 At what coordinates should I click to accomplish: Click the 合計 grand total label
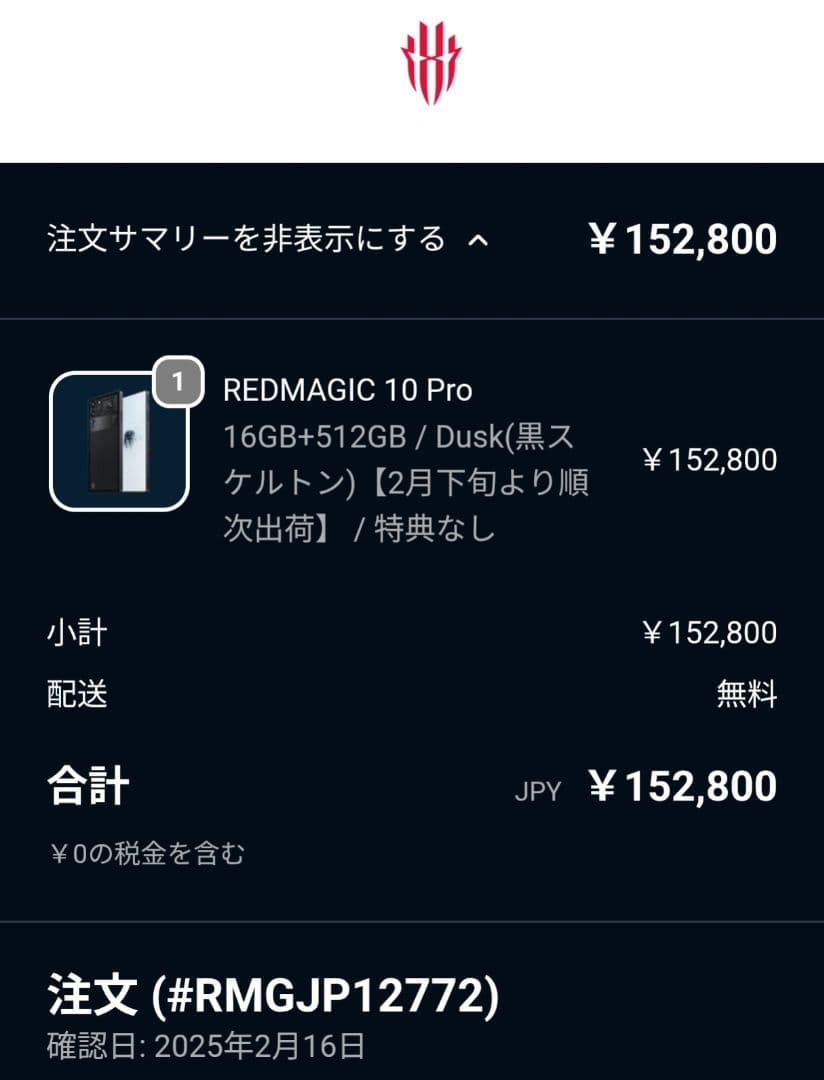point(86,786)
